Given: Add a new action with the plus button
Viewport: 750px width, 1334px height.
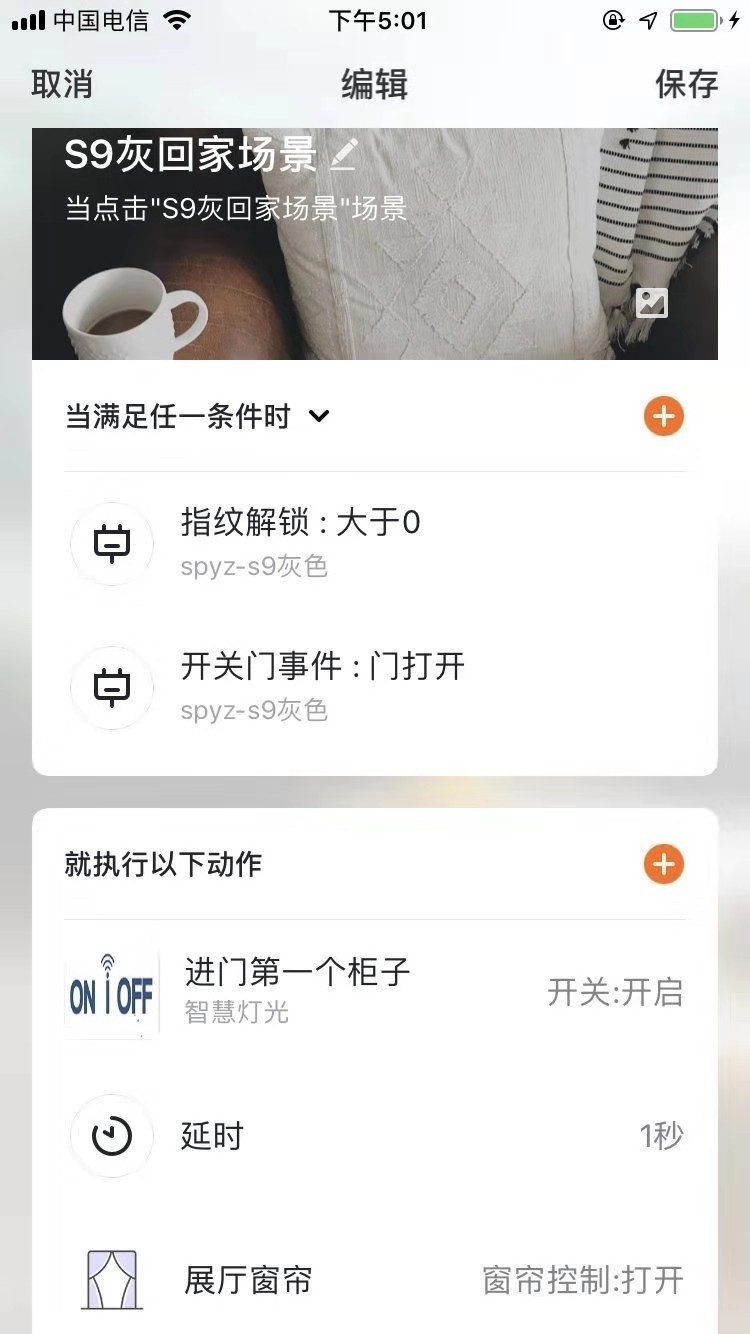Looking at the screenshot, I should [x=662, y=864].
